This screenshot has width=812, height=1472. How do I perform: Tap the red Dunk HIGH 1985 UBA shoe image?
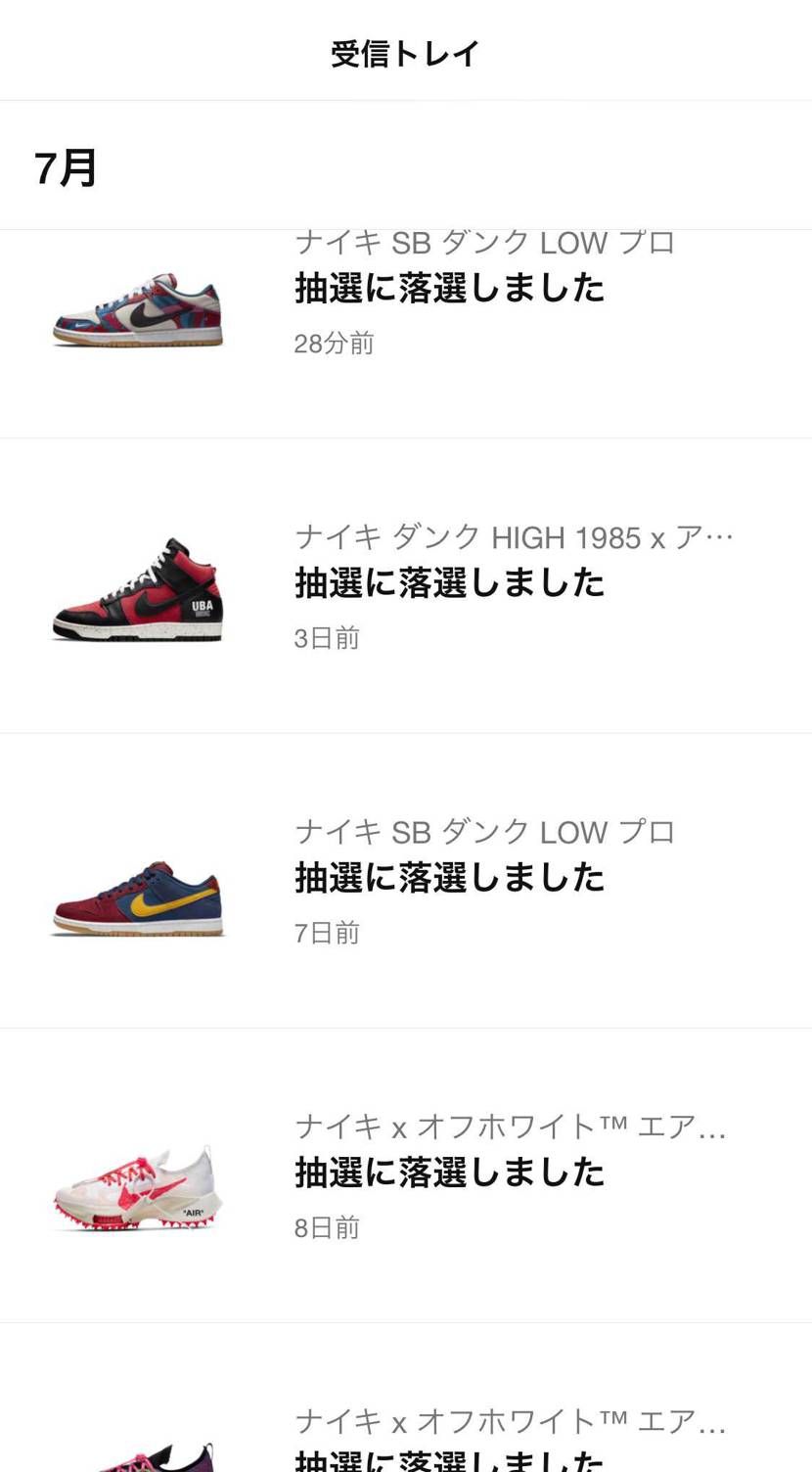point(137,595)
